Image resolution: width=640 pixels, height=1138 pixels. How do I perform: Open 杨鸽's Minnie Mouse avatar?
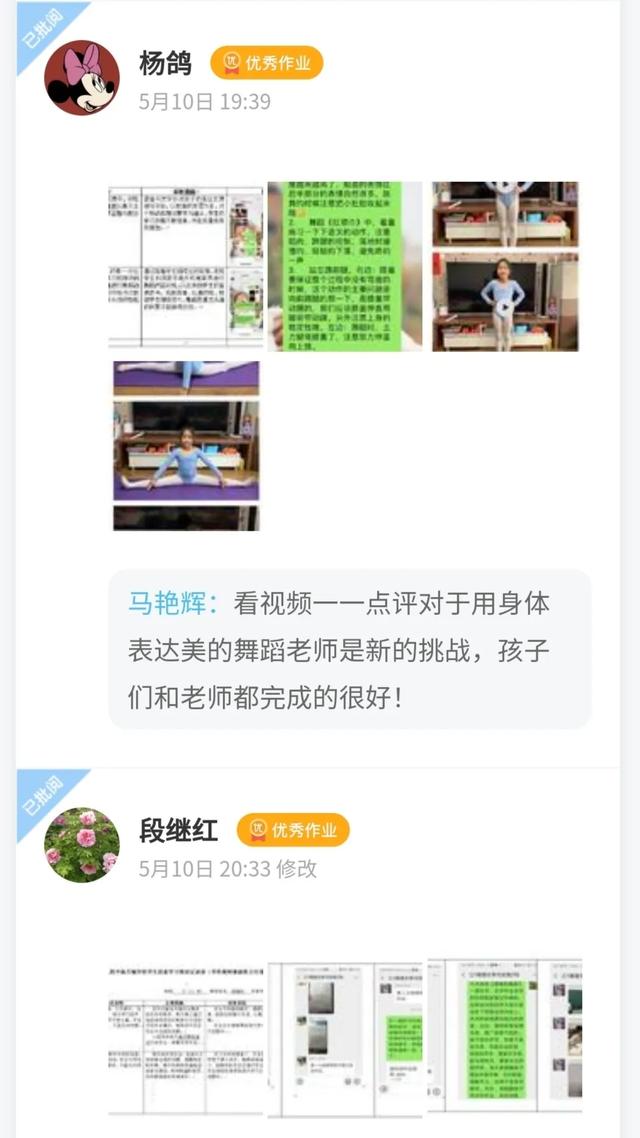coord(82,78)
